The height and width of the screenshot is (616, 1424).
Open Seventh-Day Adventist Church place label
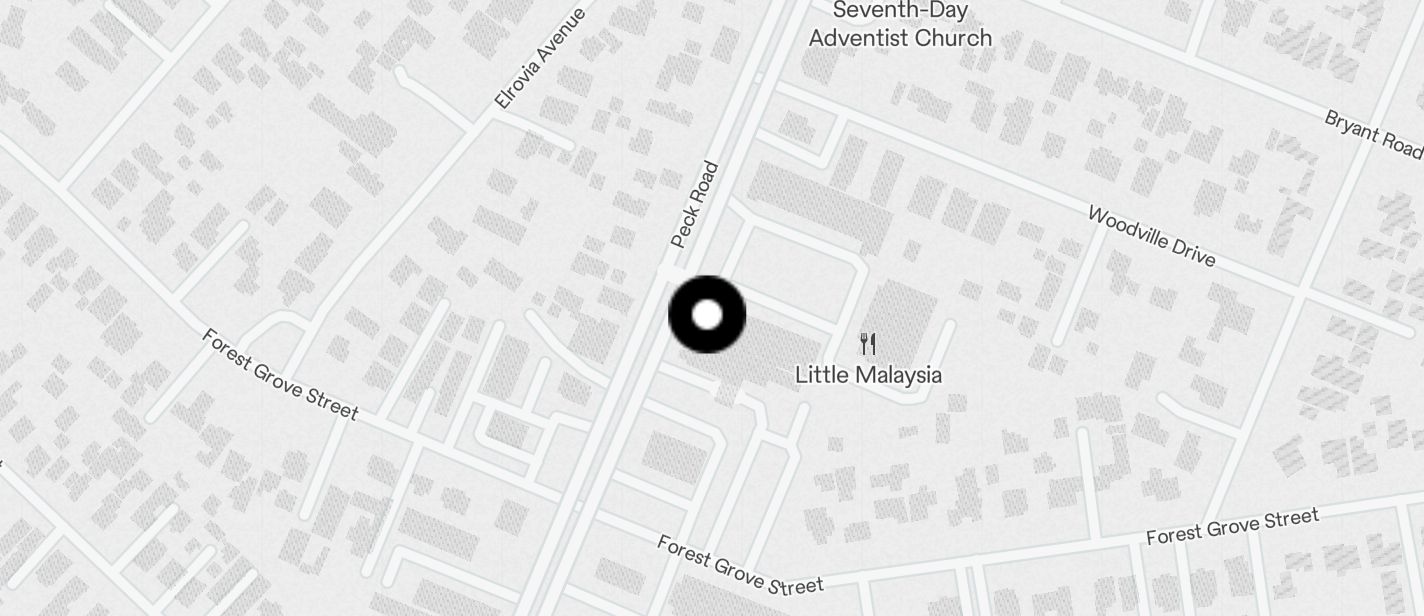[x=900, y=25]
